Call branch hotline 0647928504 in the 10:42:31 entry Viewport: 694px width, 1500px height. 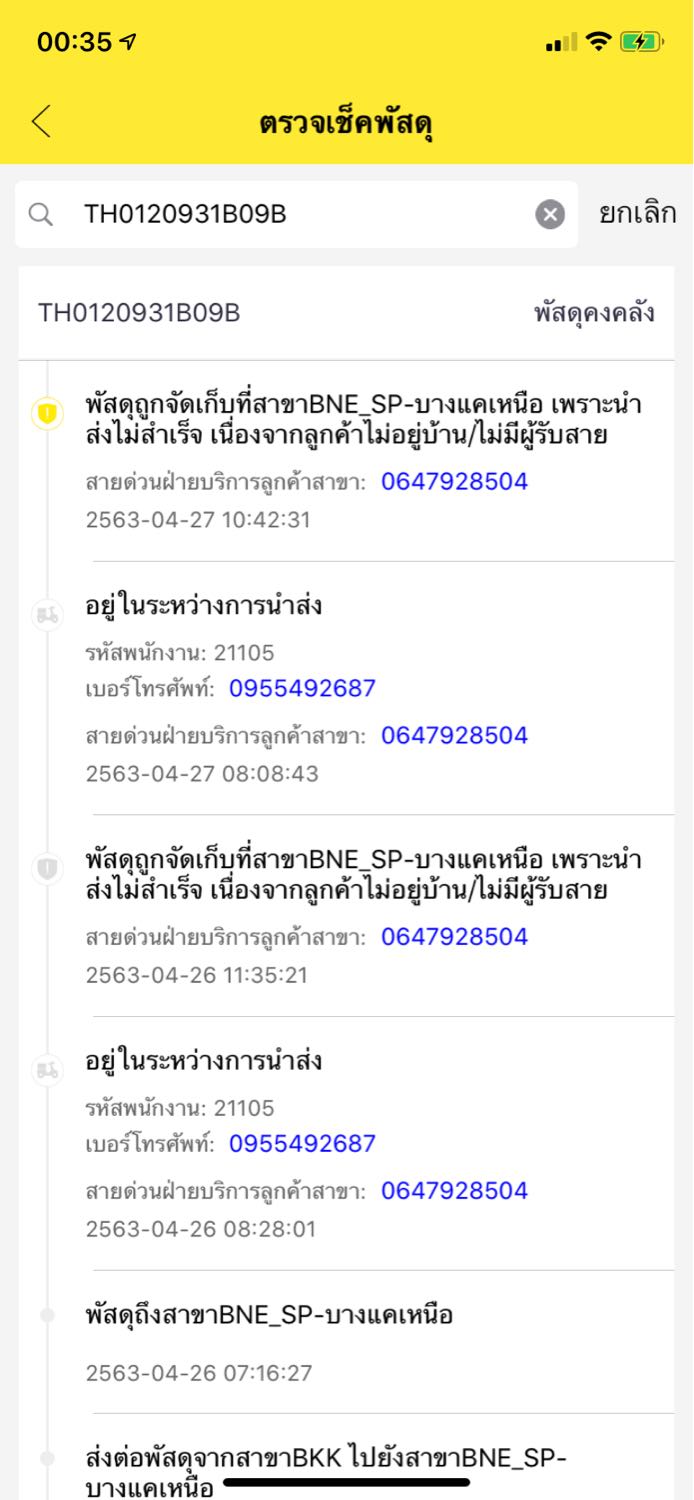(x=454, y=482)
